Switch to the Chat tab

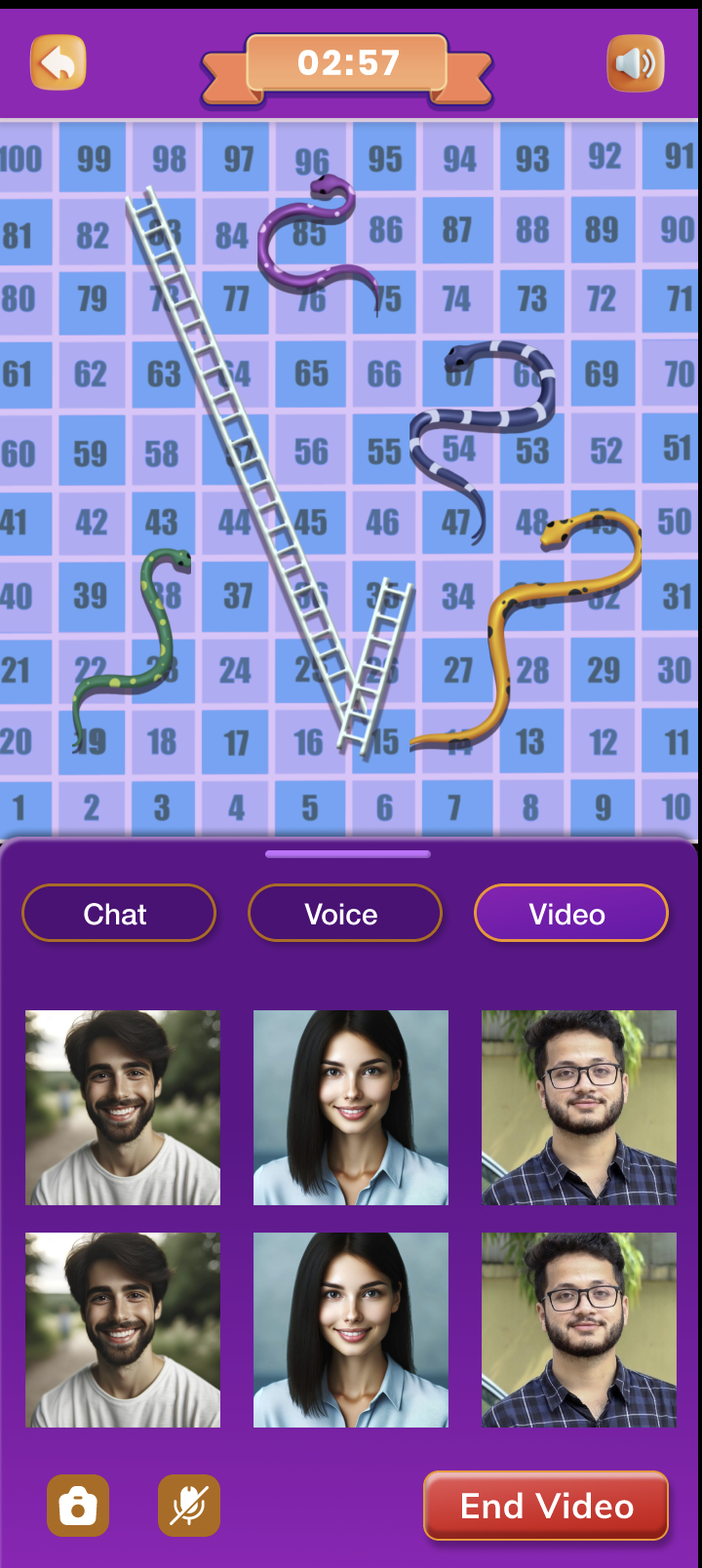tap(118, 914)
